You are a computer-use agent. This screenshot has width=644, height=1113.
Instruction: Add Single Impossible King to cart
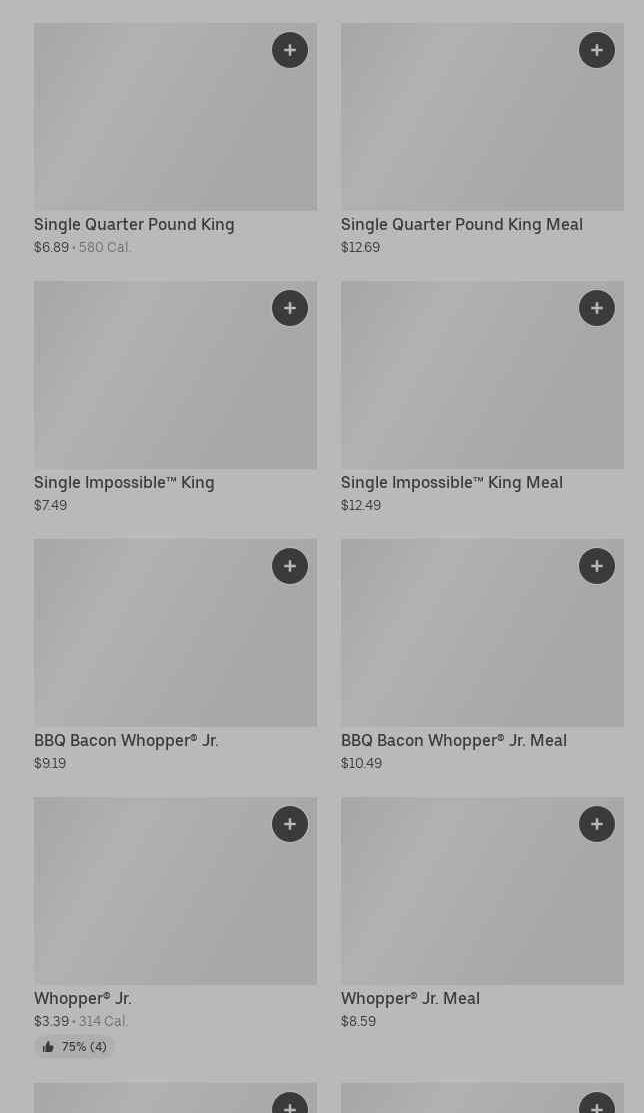[x=290, y=308]
